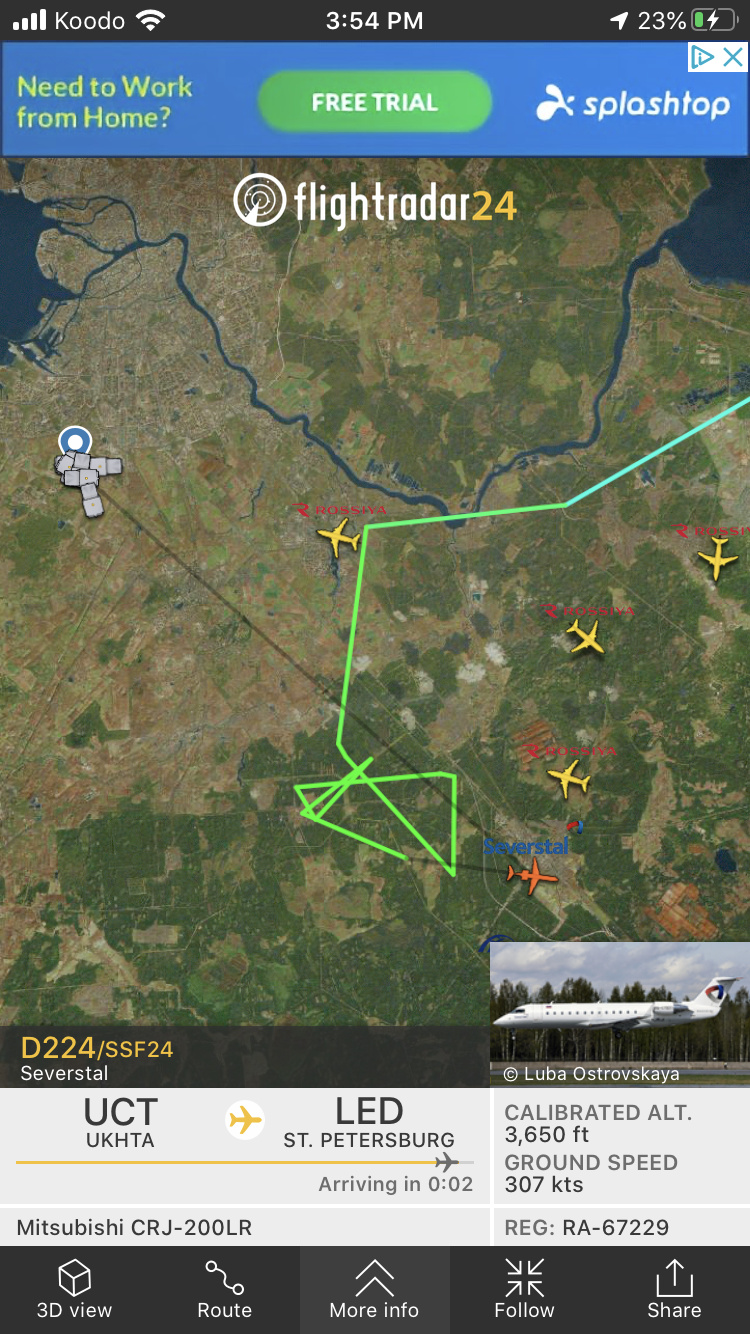Expand More info panel
This screenshot has width=750, height=1334.
[x=374, y=1290]
